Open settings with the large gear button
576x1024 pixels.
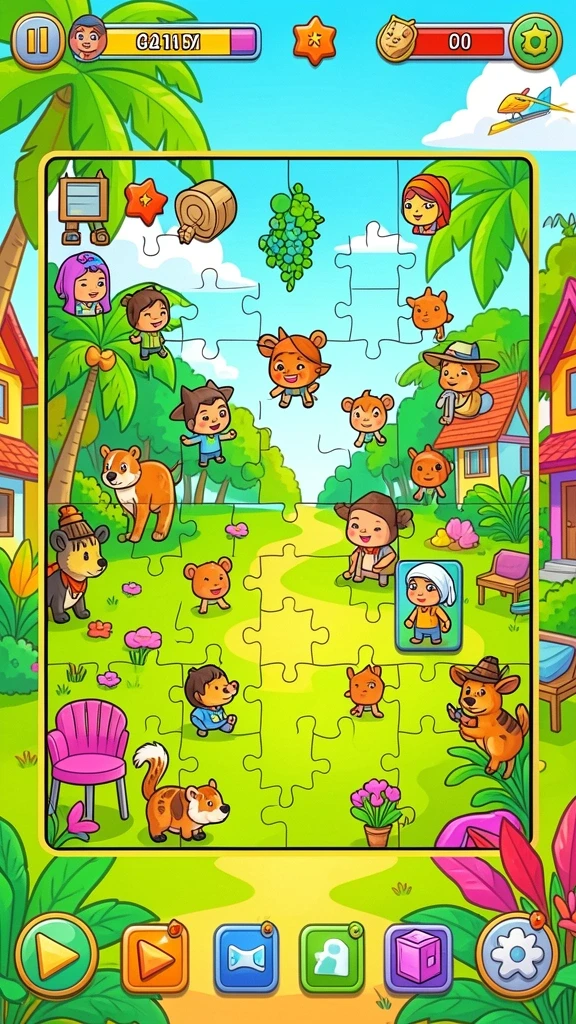tap(517, 955)
